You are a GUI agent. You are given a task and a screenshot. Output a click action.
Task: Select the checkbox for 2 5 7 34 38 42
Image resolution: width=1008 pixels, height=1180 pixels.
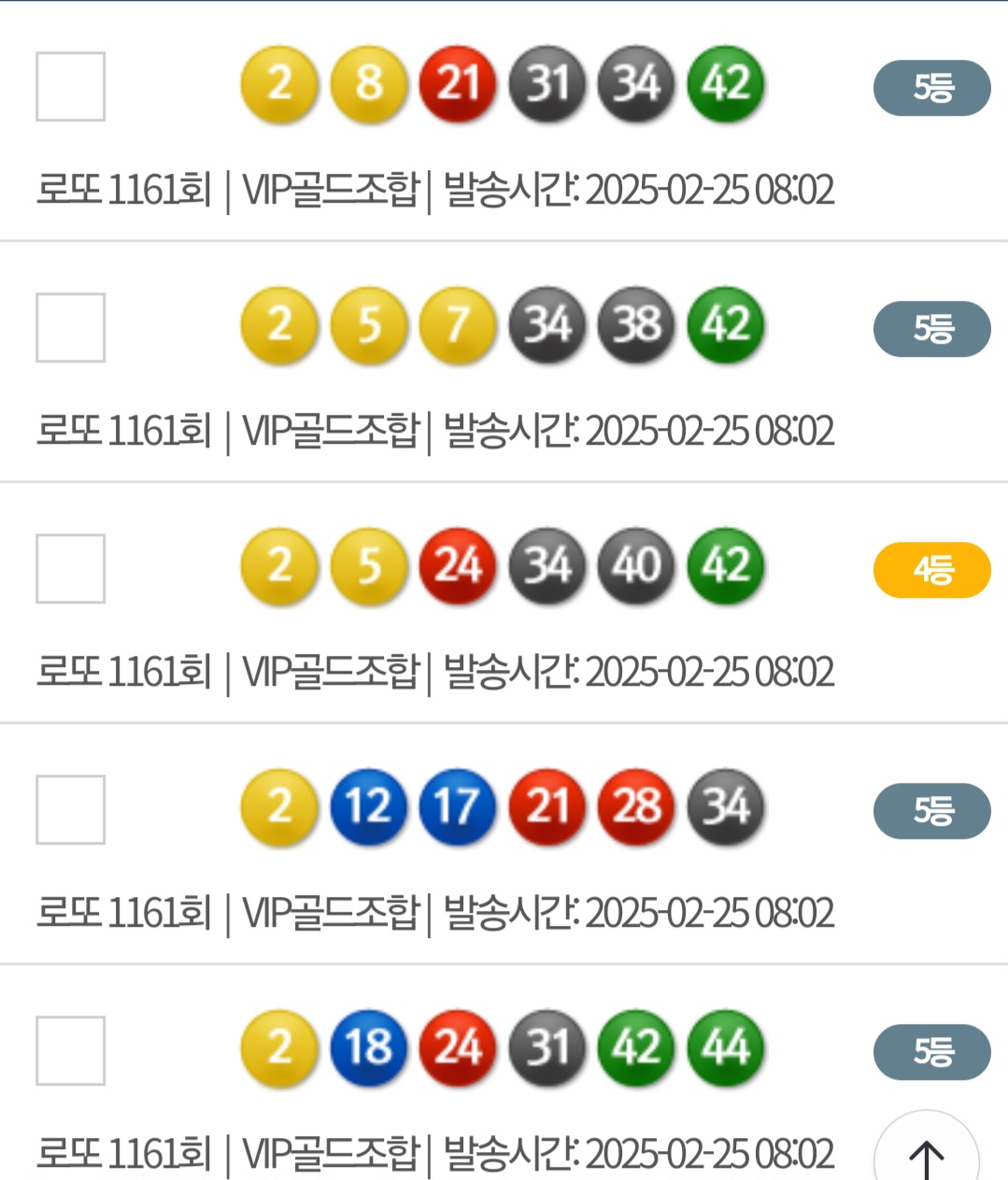click(70, 328)
